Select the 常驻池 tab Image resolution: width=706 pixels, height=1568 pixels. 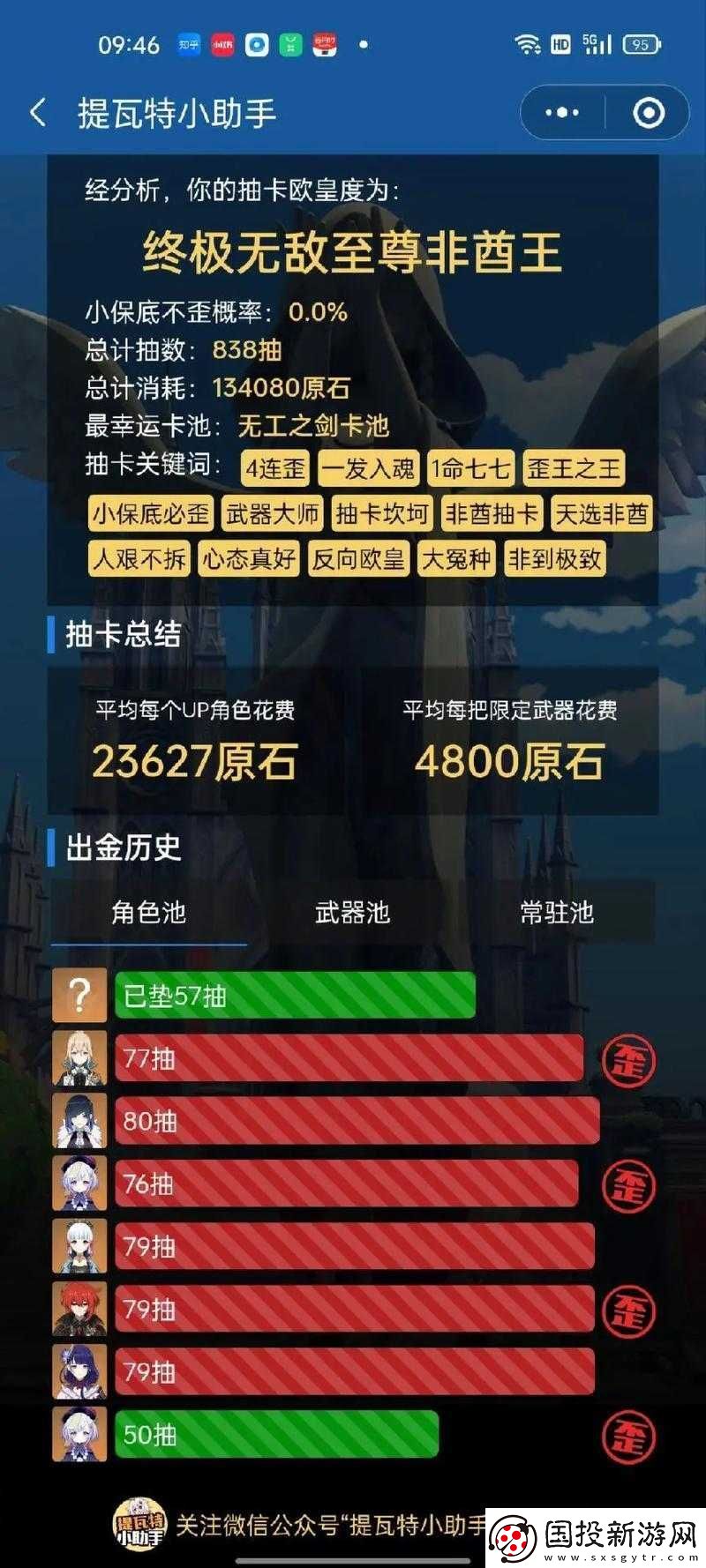(556, 912)
